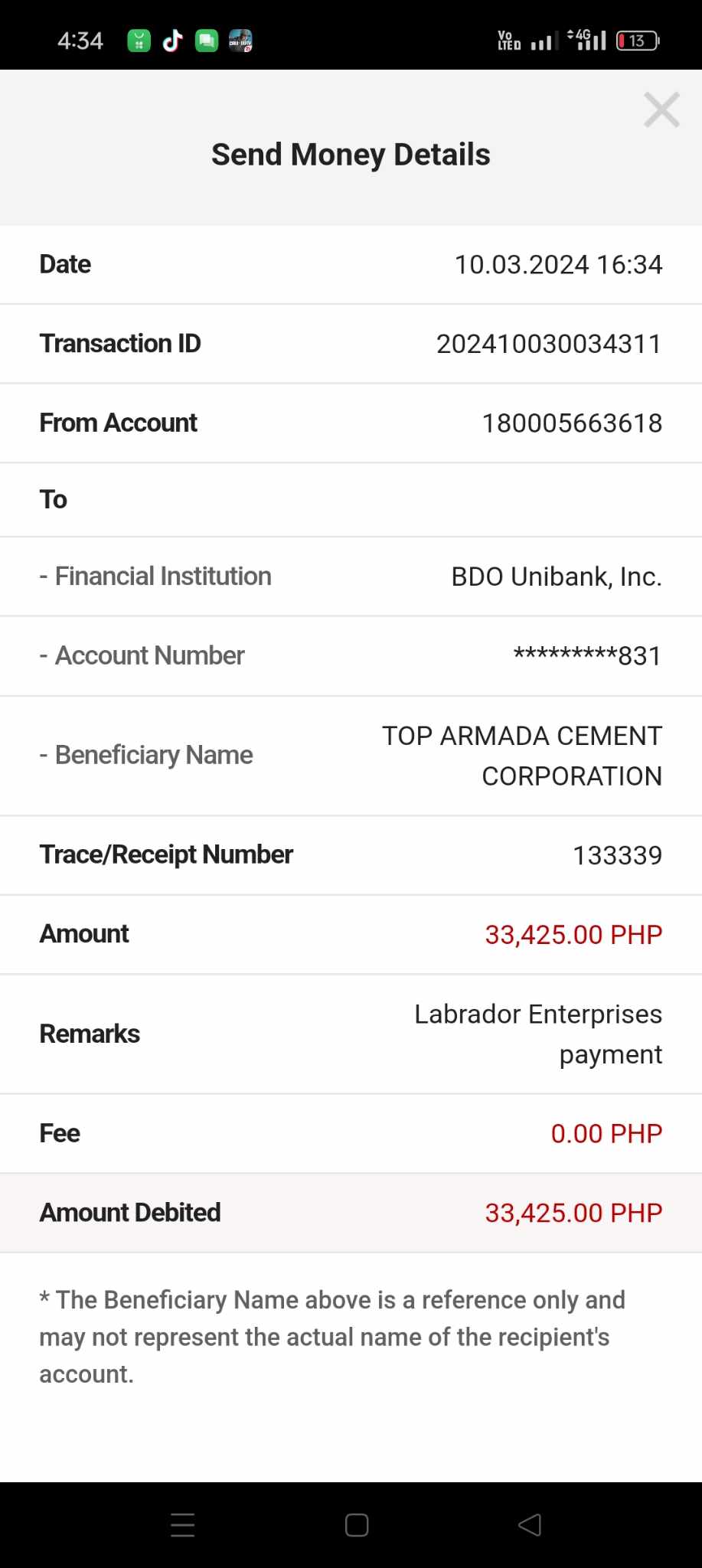Screen dimensions: 702x1568
Task: Open the recent apps menu
Action: pyautogui.click(x=183, y=1525)
